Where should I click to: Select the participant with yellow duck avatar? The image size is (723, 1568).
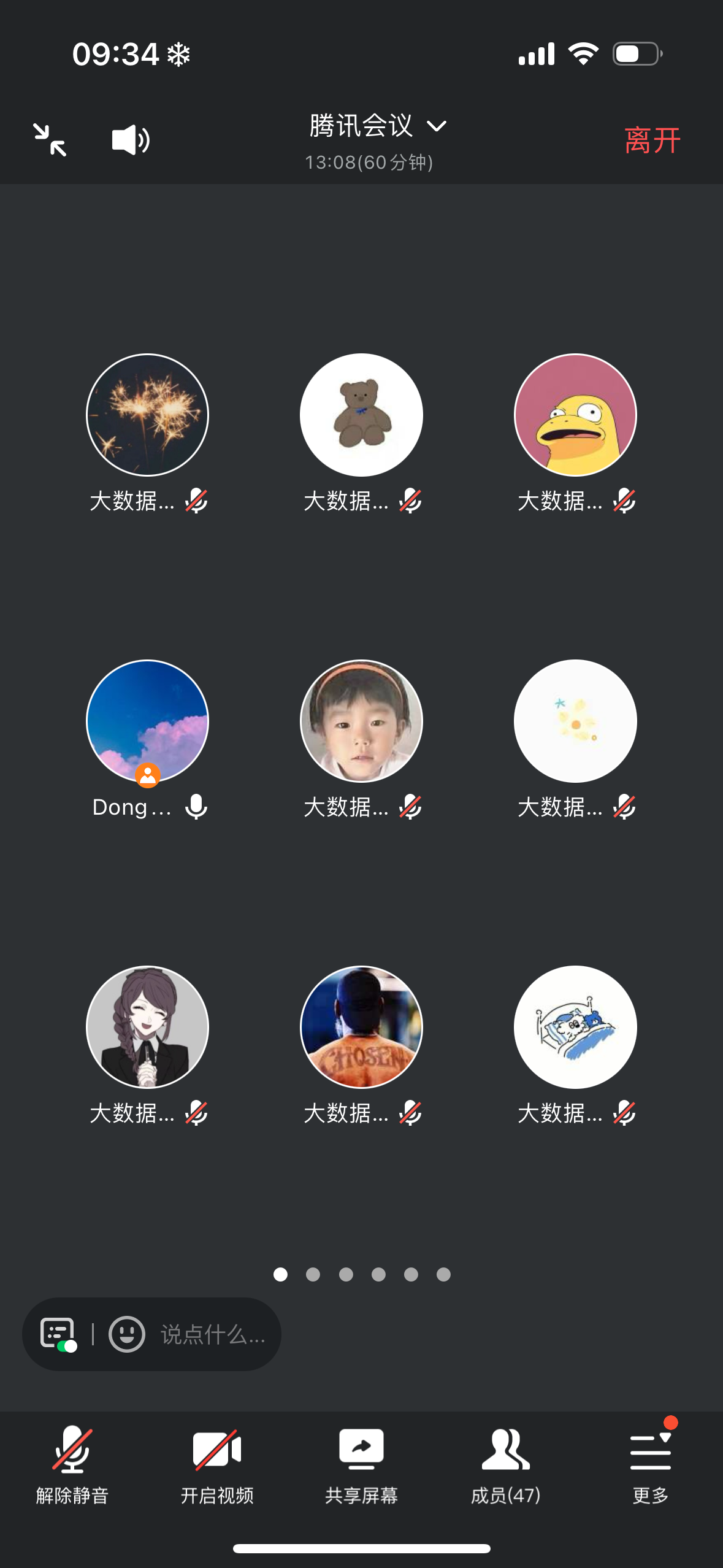575,415
